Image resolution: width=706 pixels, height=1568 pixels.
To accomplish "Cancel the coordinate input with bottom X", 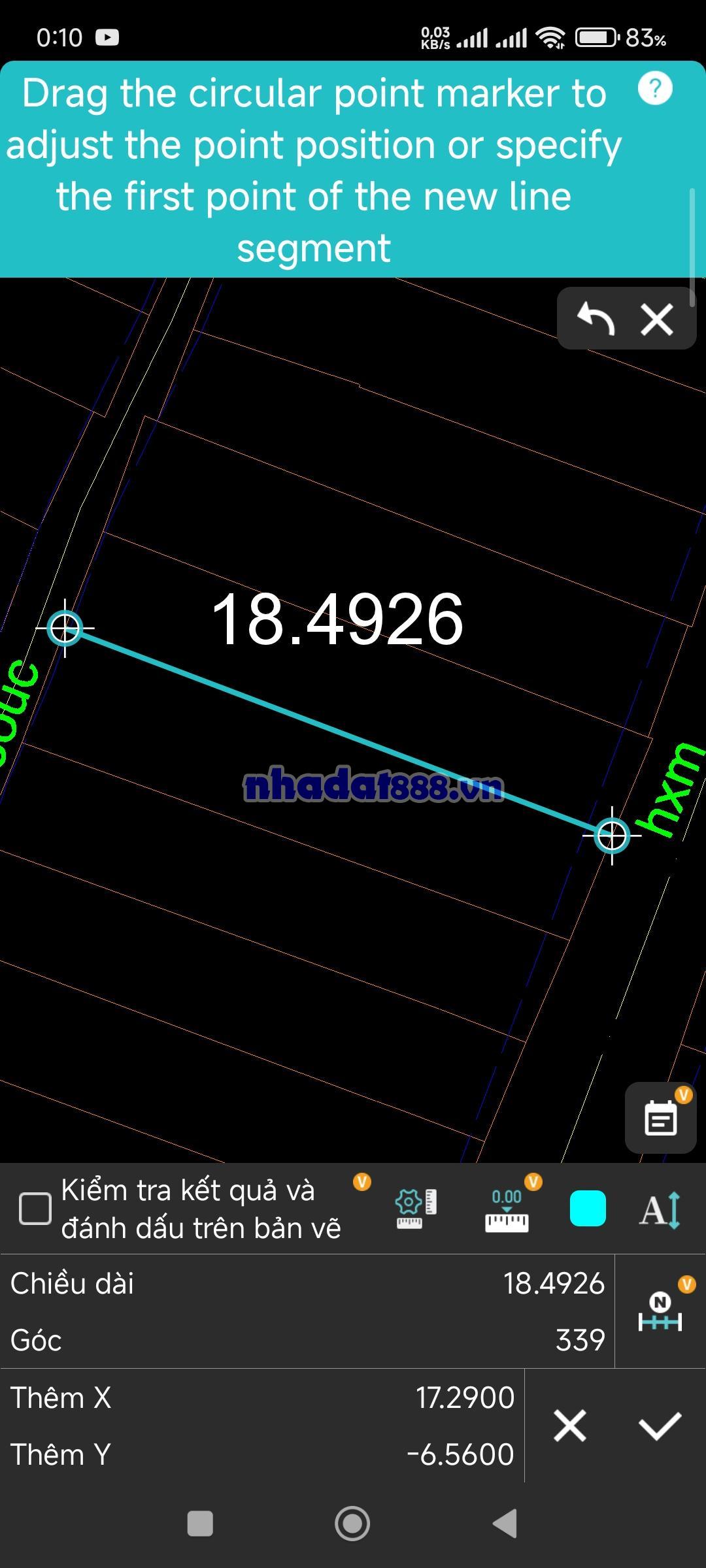I will (570, 1426).
